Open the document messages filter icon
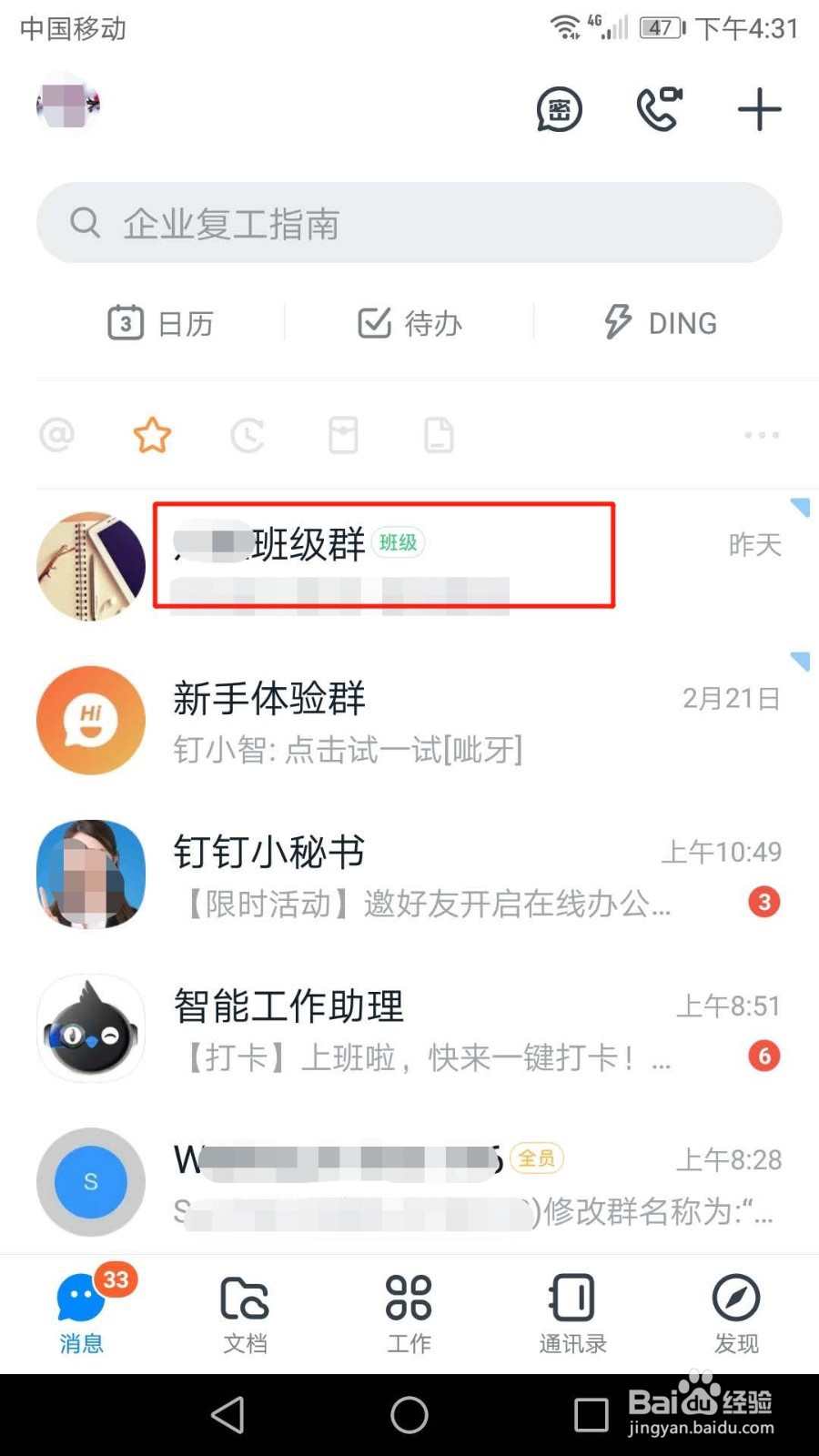This screenshot has height=1456, width=819. [437, 435]
